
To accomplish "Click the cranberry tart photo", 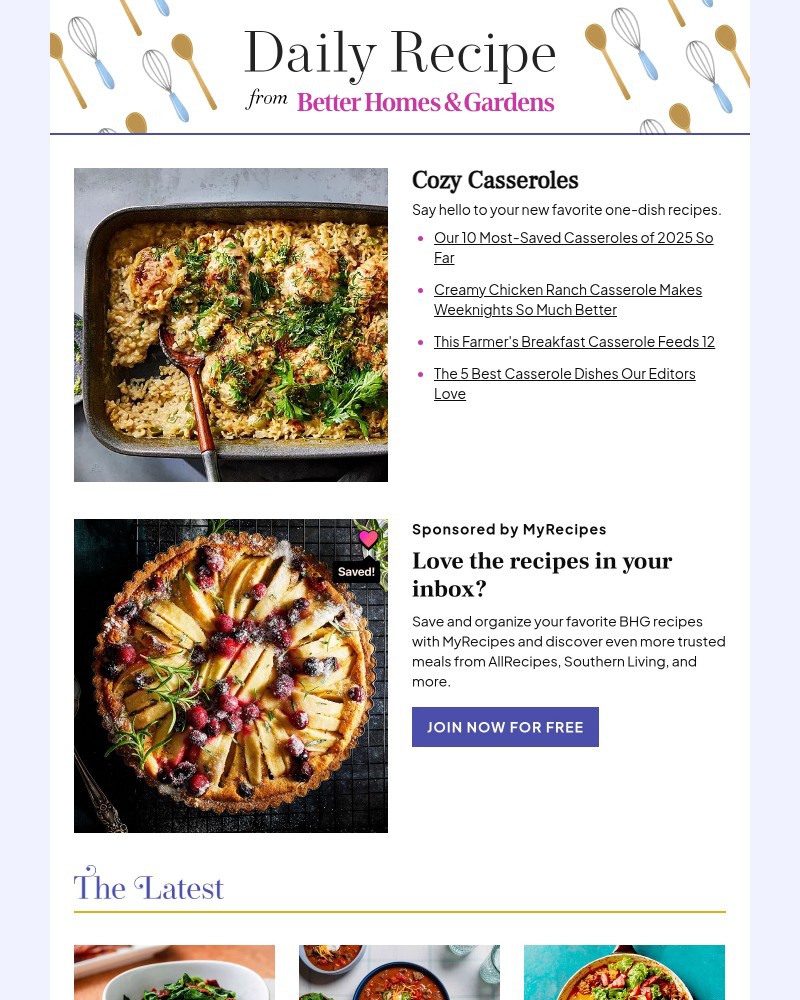I will click(x=231, y=676).
